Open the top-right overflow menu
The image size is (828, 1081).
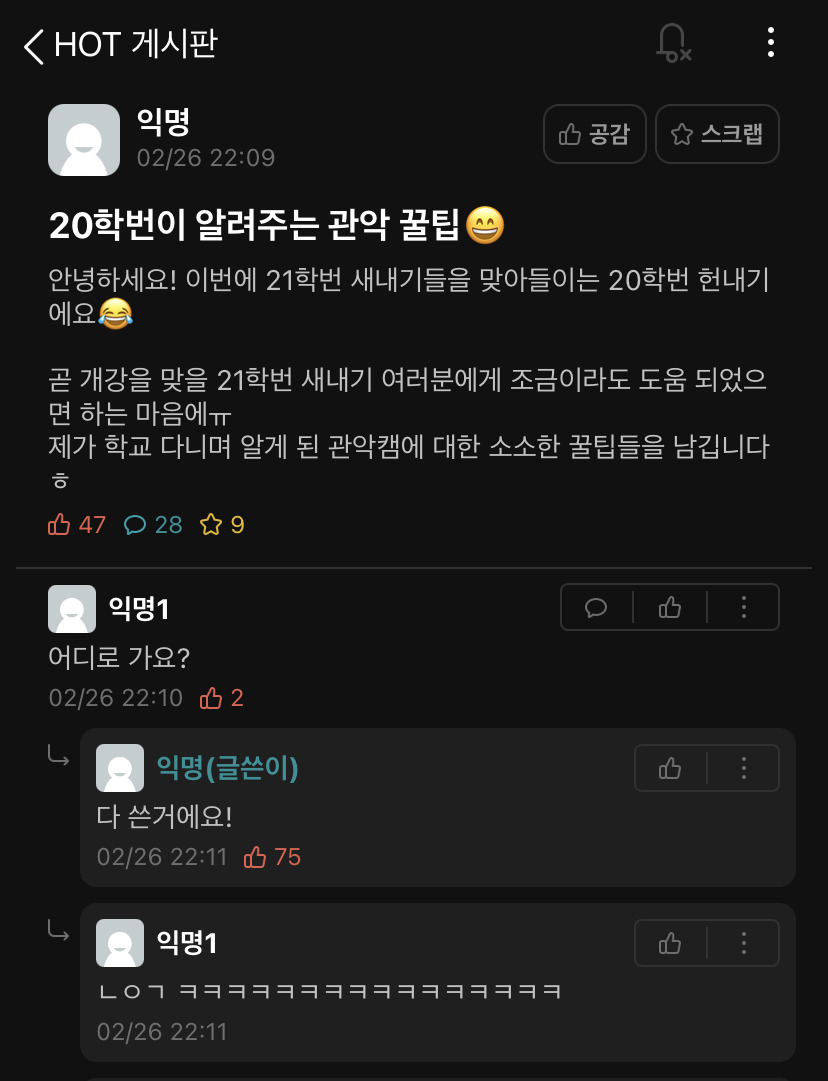click(771, 43)
